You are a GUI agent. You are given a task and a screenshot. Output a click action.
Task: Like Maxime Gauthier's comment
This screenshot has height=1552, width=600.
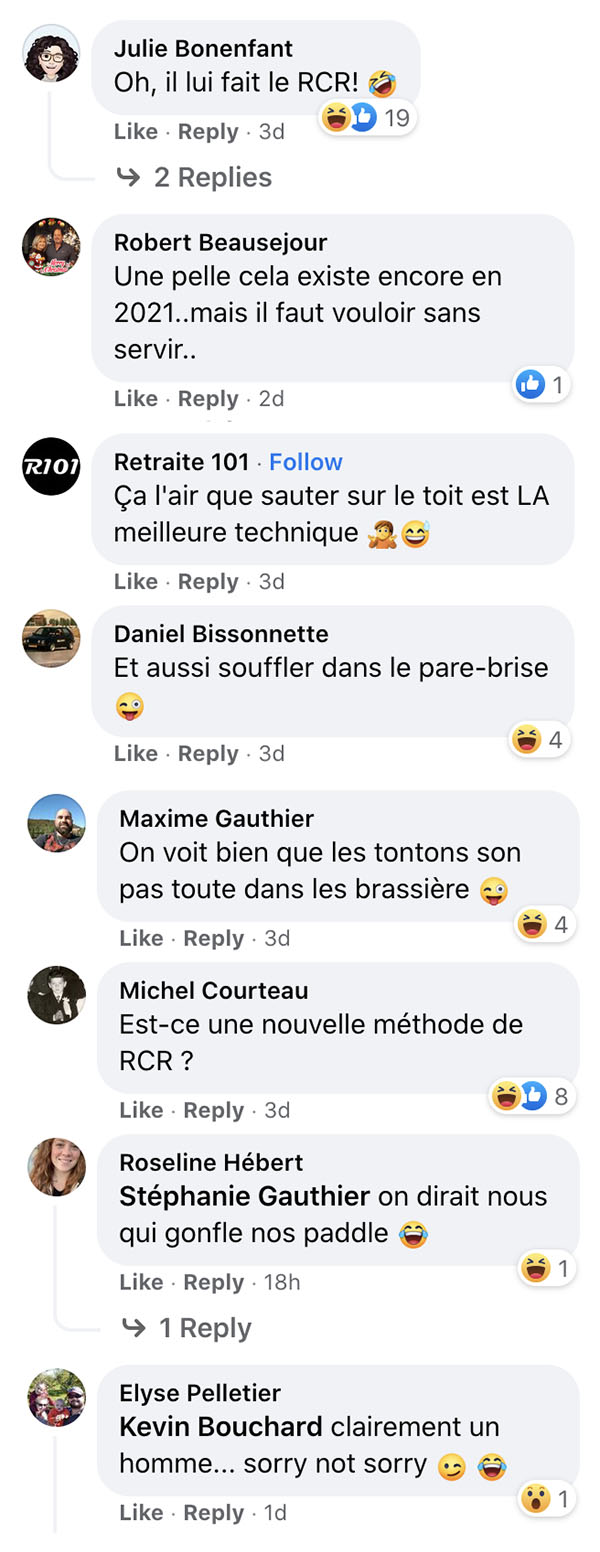141,938
